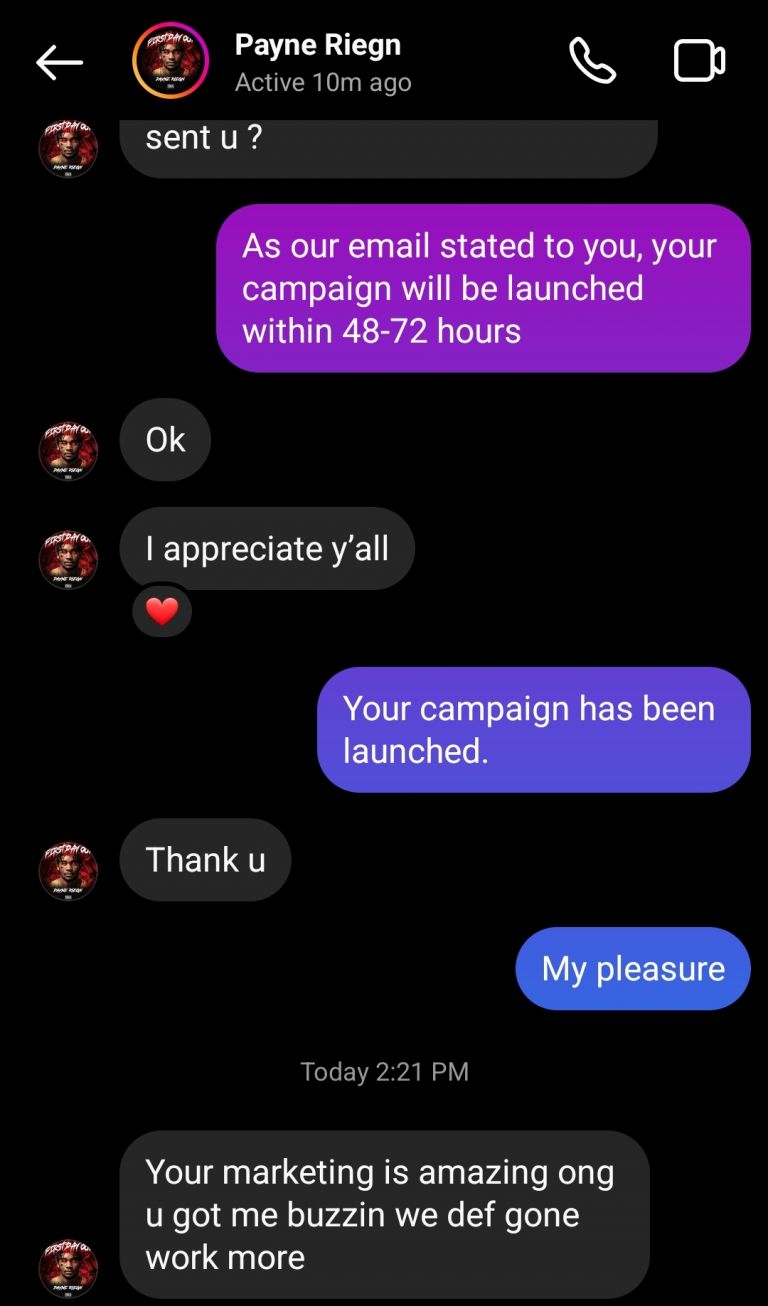
Task: Tap the 'Payne Riegn' contact name
Action: click(x=317, y=44)
